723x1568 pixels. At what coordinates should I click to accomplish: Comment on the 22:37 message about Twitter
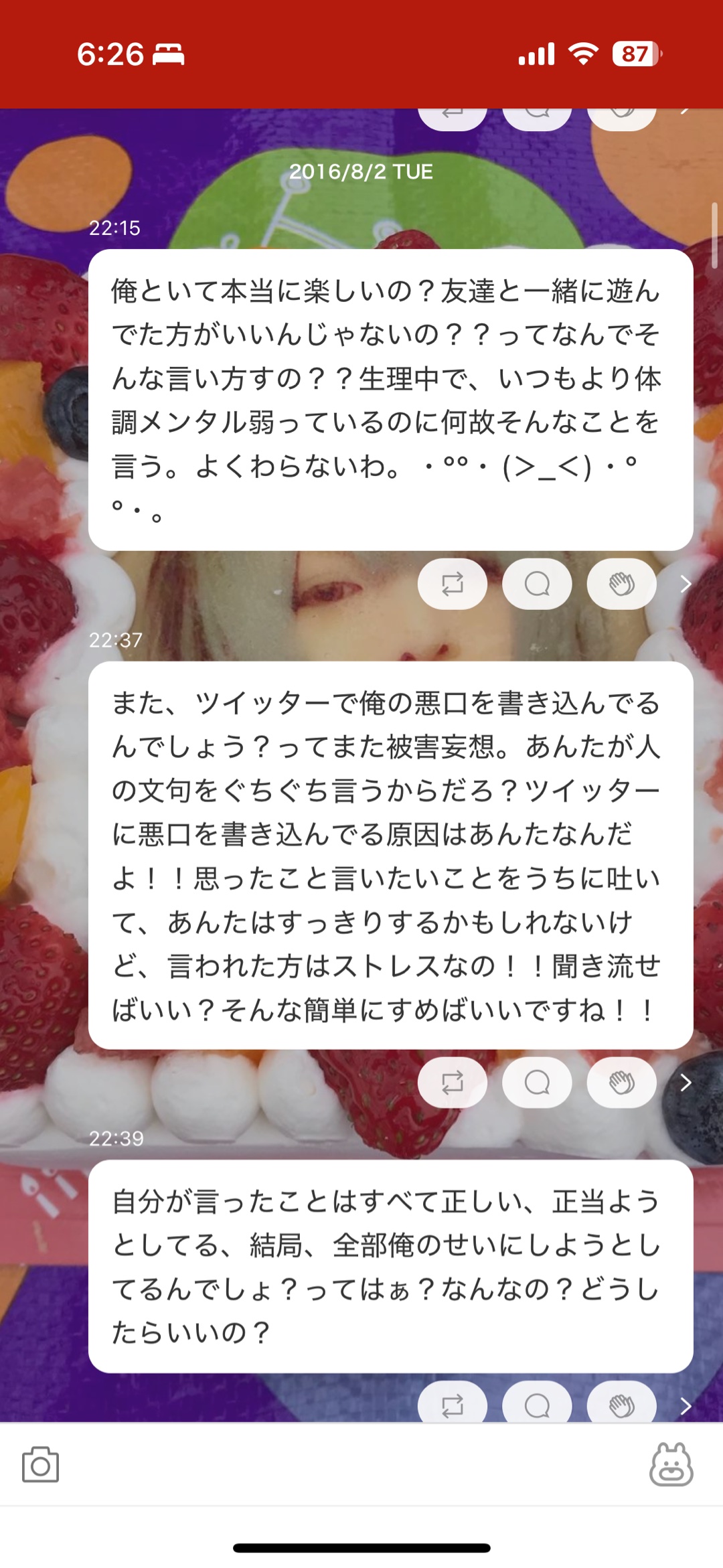(x=537, y=1082)
